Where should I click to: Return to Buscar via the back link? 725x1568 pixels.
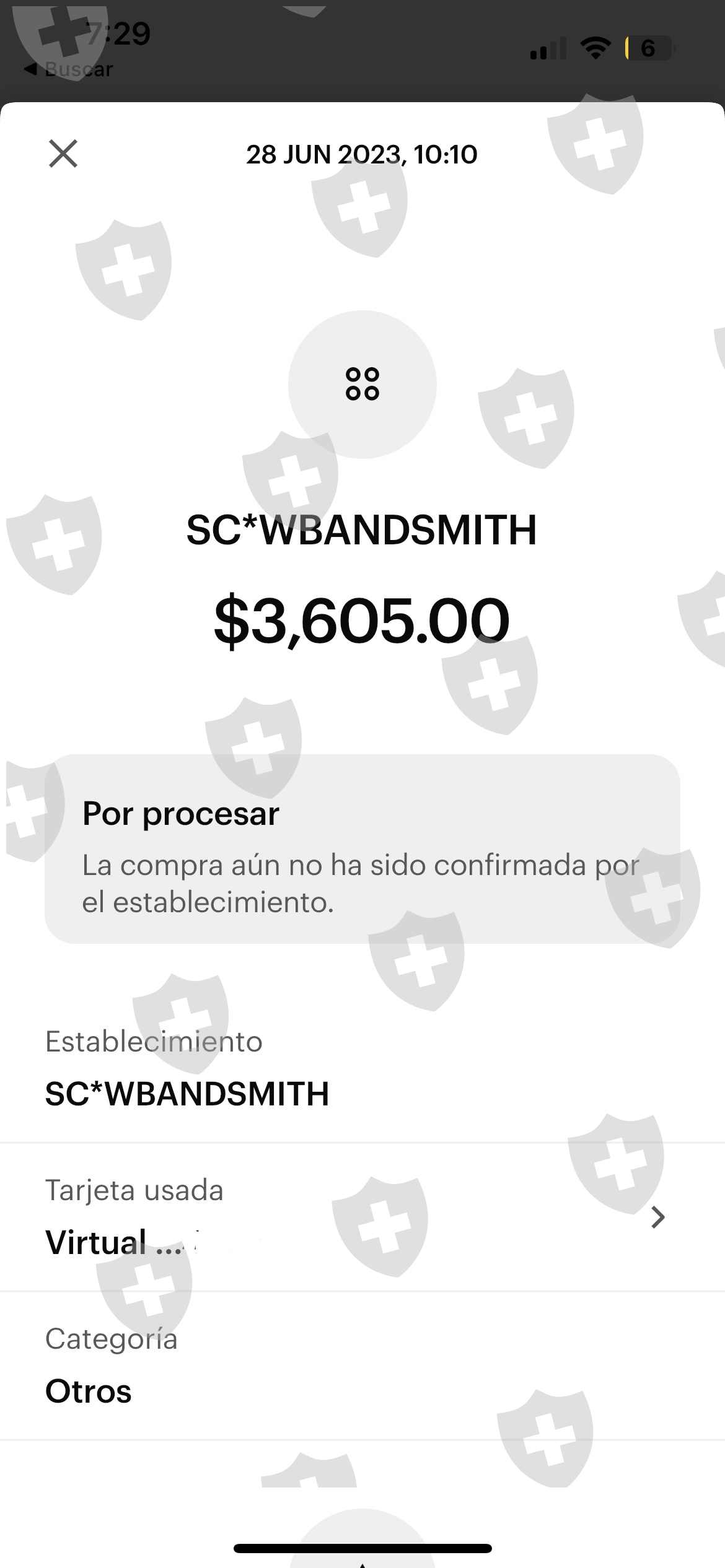pos(69,69)
